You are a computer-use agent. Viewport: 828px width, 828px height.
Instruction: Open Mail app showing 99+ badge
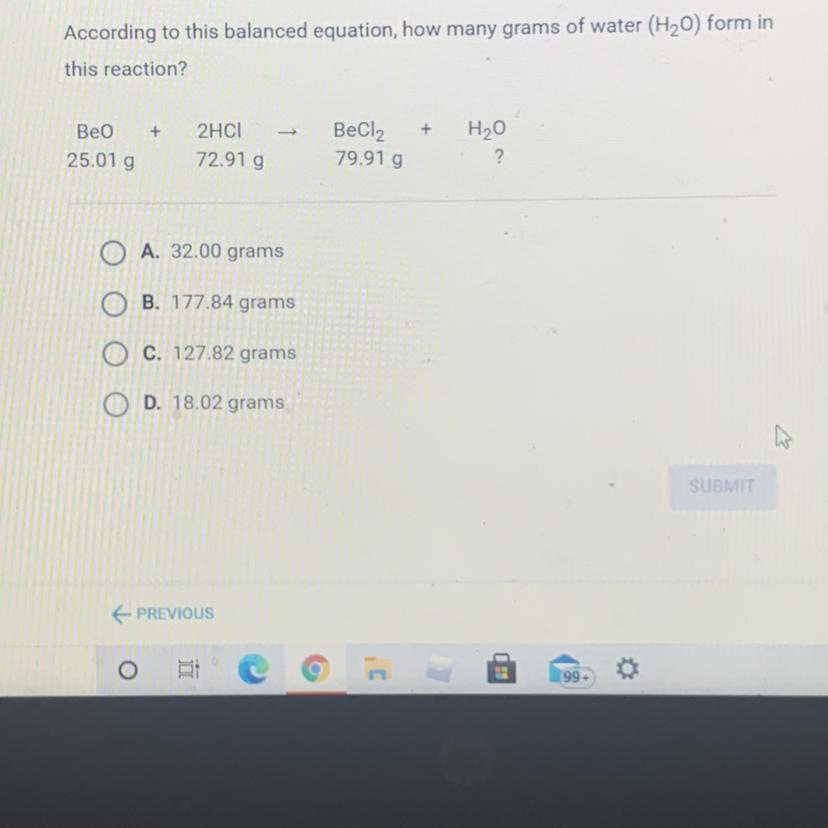click(x=567, y=671)
